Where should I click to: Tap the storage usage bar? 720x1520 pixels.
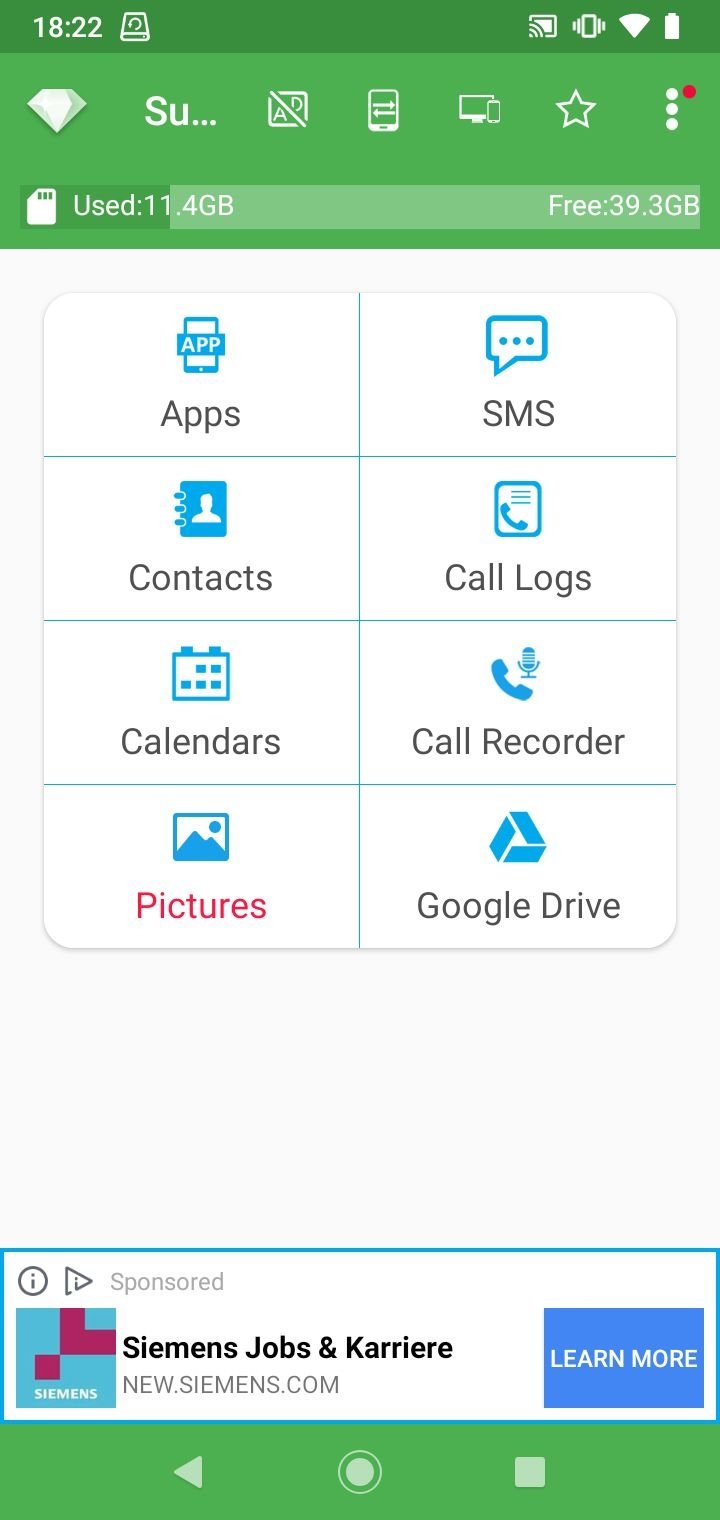(x=360, y=206)
